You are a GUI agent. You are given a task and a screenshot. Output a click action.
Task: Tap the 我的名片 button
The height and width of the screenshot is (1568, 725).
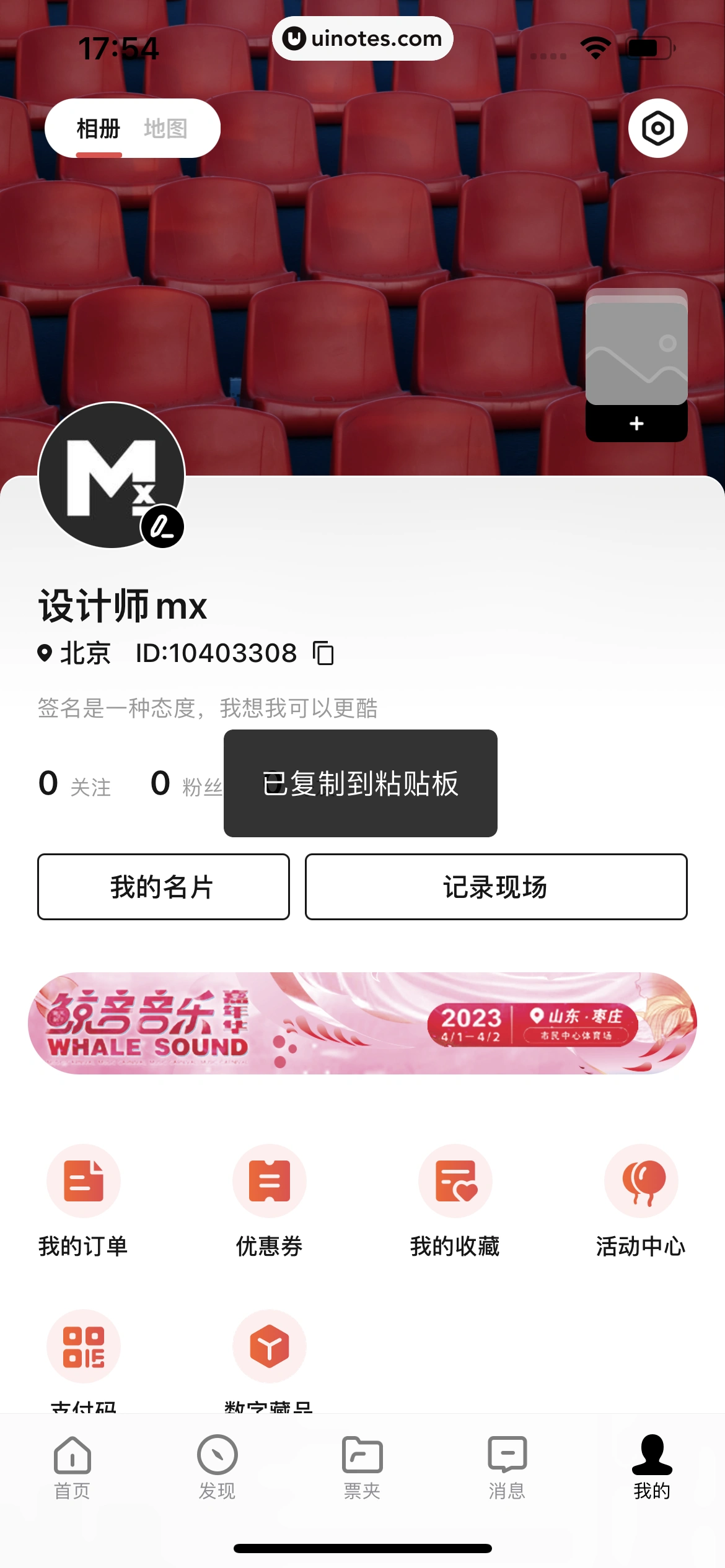(163, 887)
